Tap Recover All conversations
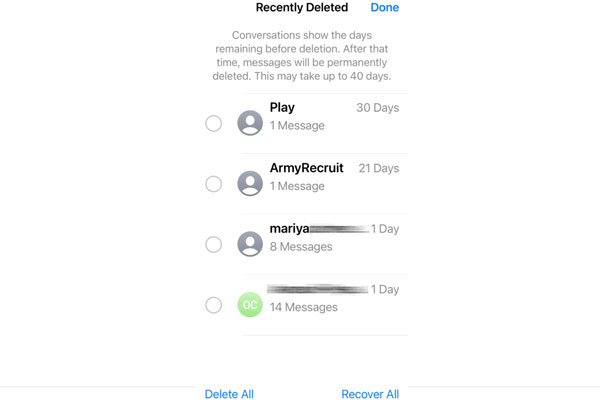 (370, 394)
